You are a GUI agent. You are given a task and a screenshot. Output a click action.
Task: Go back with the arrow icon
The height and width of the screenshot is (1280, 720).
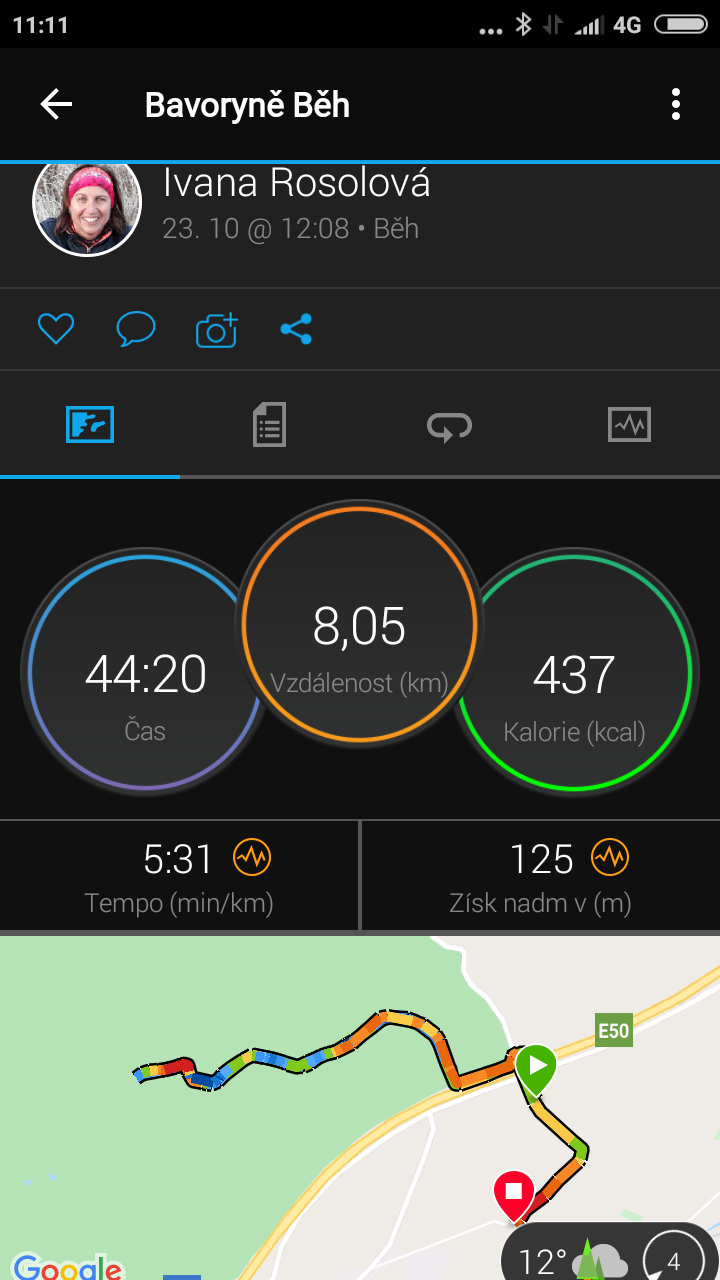coord(56,104)
